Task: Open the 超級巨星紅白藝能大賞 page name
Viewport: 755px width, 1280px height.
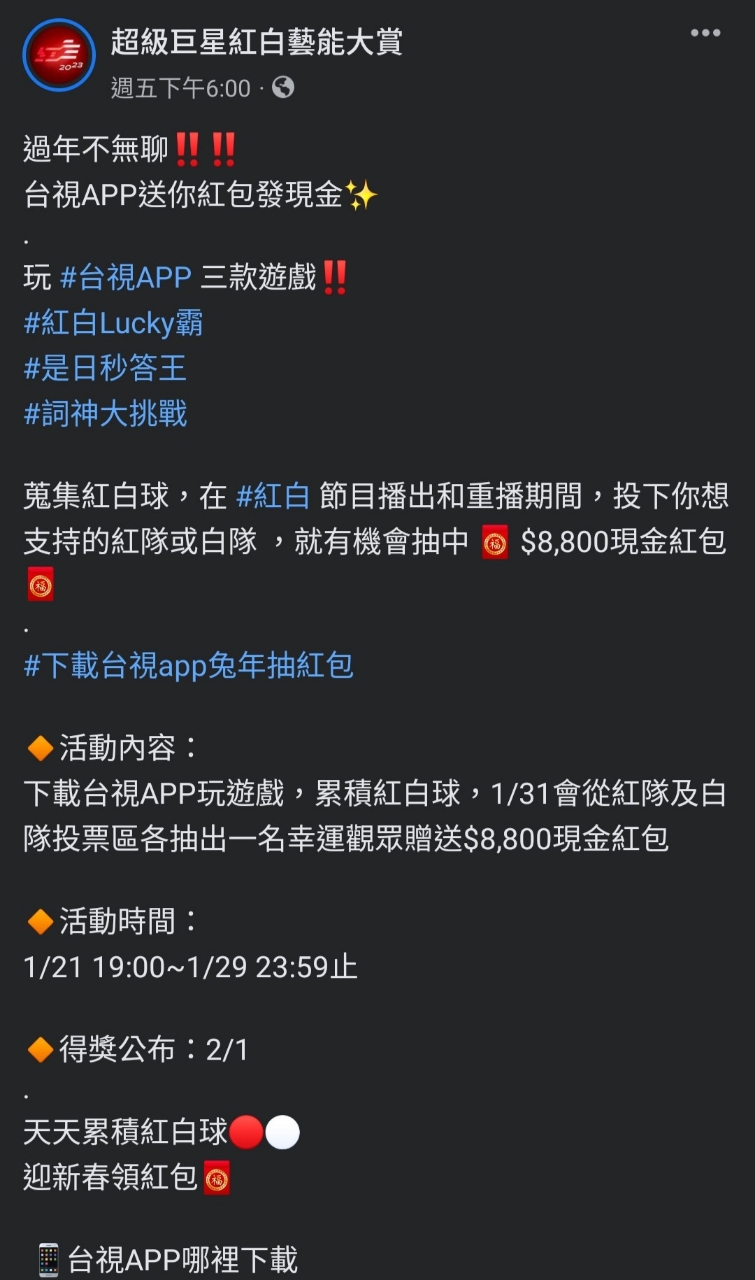Action: pos(257,42)
